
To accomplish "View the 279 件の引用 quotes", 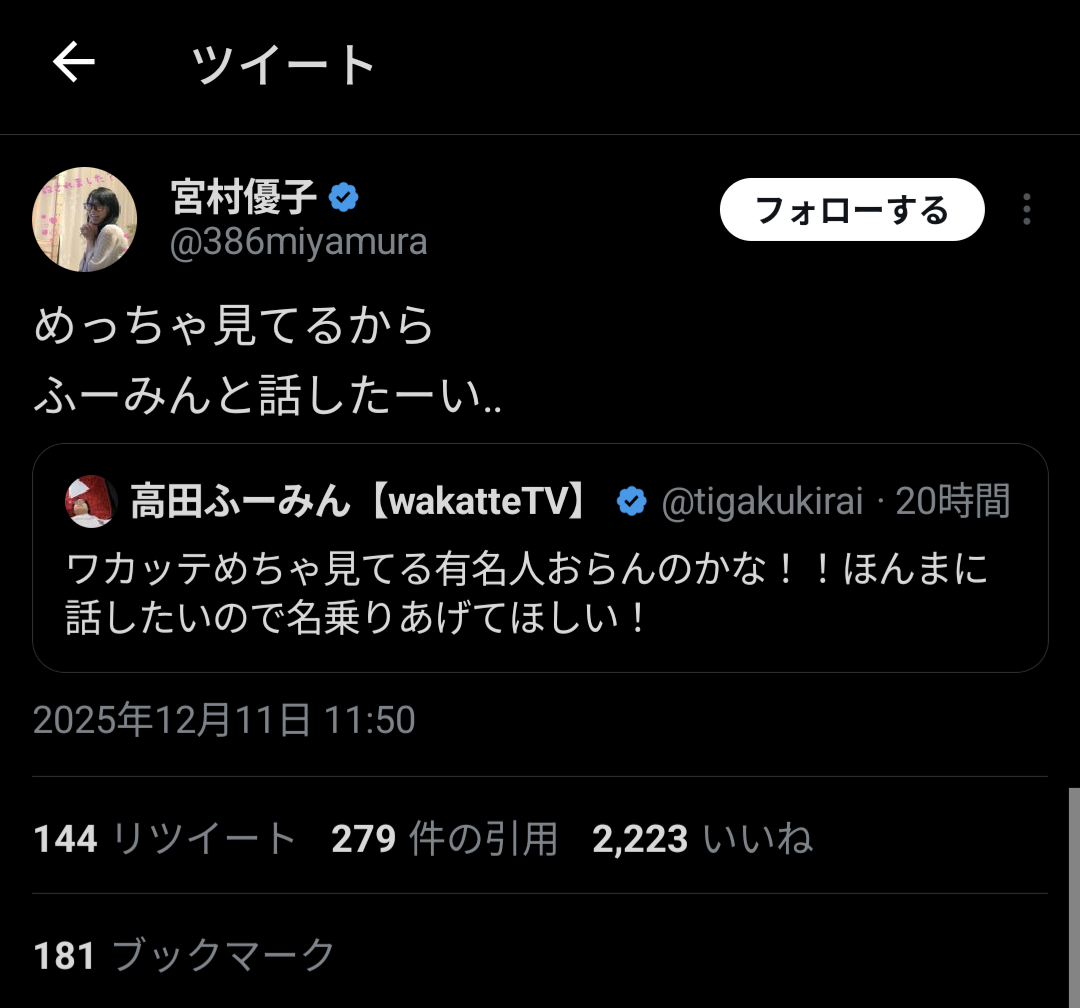I will click(444, 839).
